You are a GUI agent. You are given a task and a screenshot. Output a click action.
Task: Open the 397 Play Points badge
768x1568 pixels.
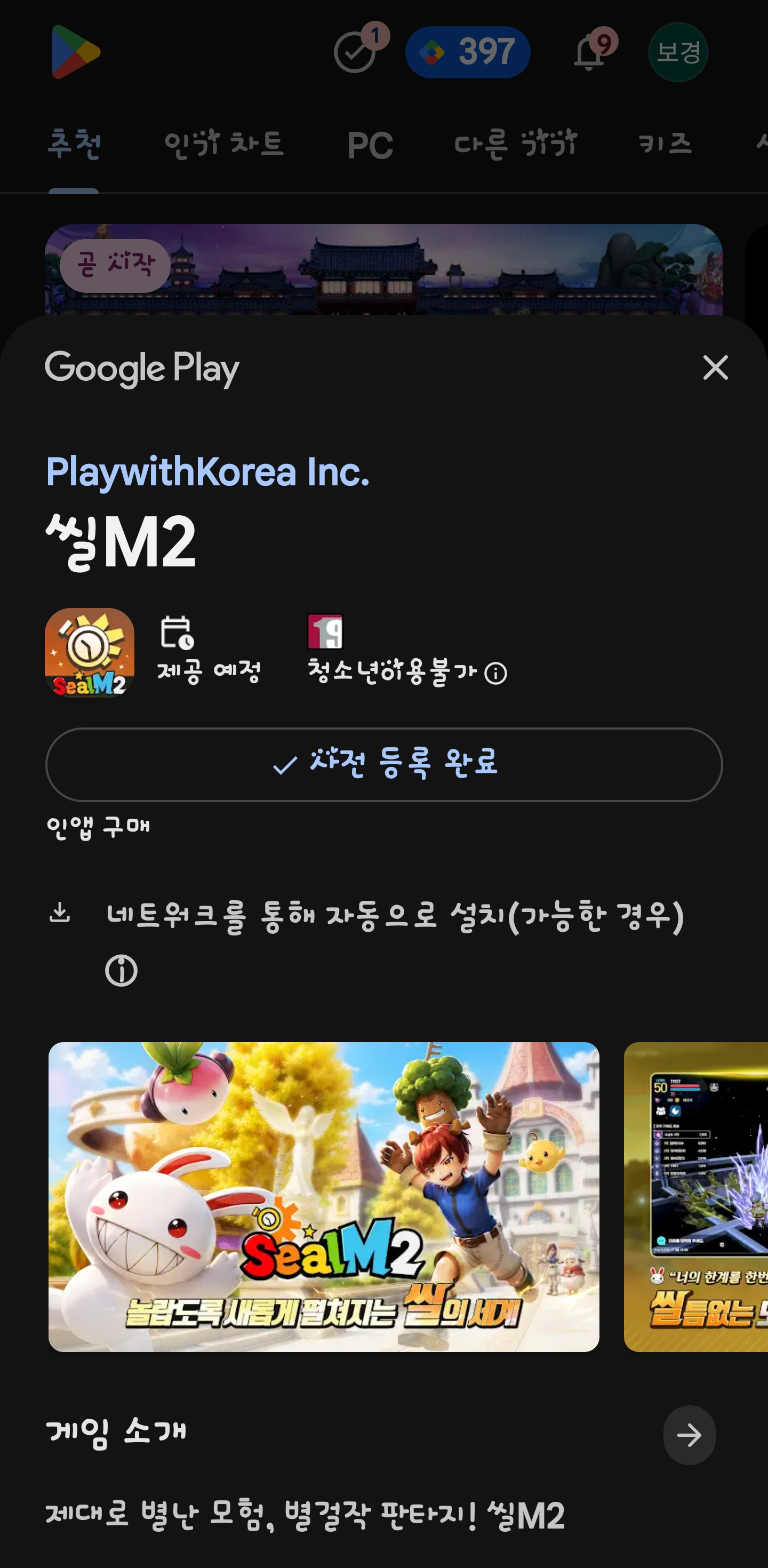pos(467,52)
